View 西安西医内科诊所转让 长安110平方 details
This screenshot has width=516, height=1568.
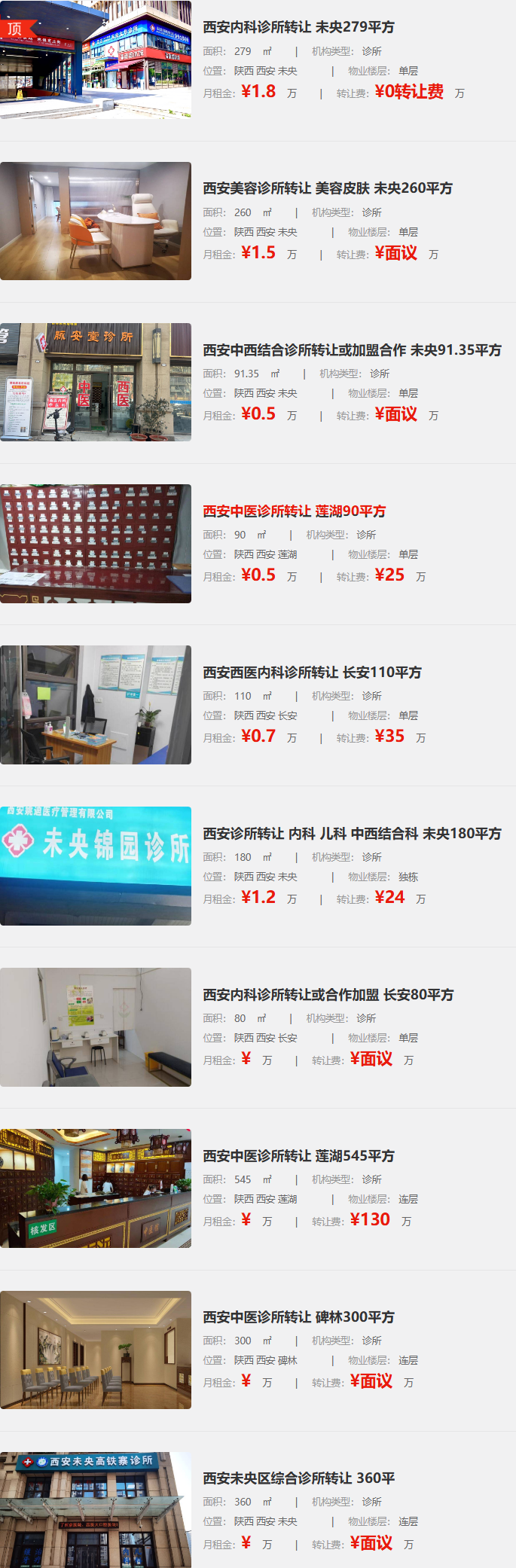pyautogui.click(x=312, y=673)
